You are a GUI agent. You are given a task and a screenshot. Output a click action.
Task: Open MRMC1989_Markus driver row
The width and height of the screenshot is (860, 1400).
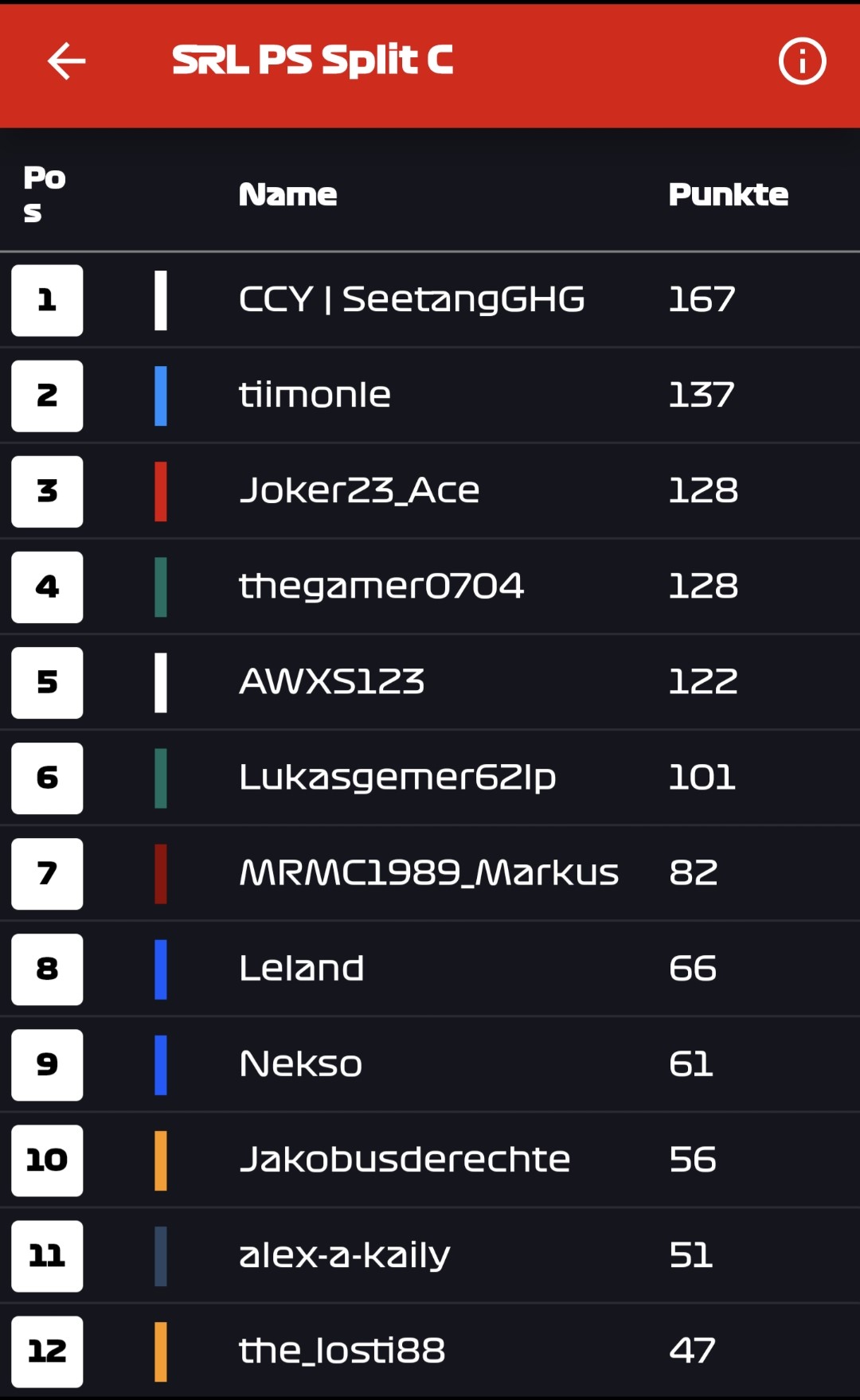tap(428, 873)
